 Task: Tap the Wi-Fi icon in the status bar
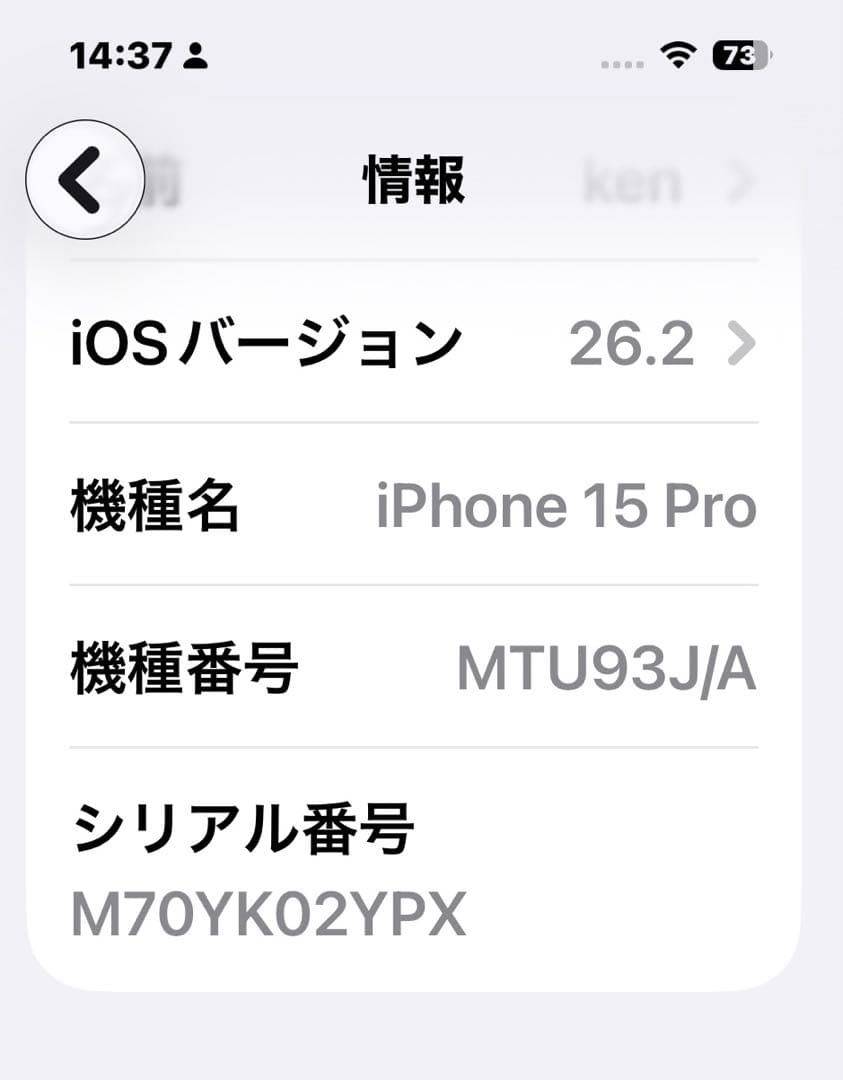[x=679, y=58]
